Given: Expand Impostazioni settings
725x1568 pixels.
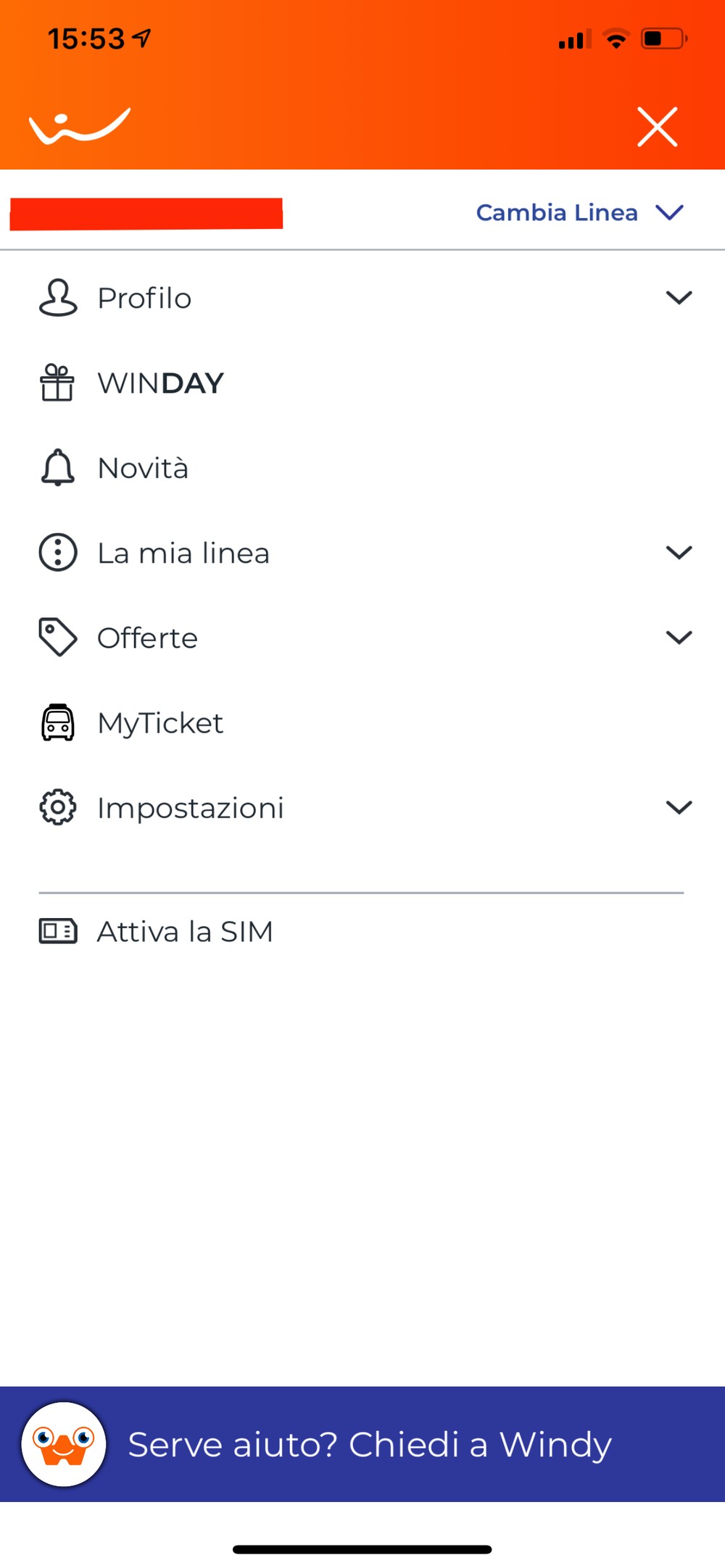Looking at the screenshot, I should click(362, 807).
